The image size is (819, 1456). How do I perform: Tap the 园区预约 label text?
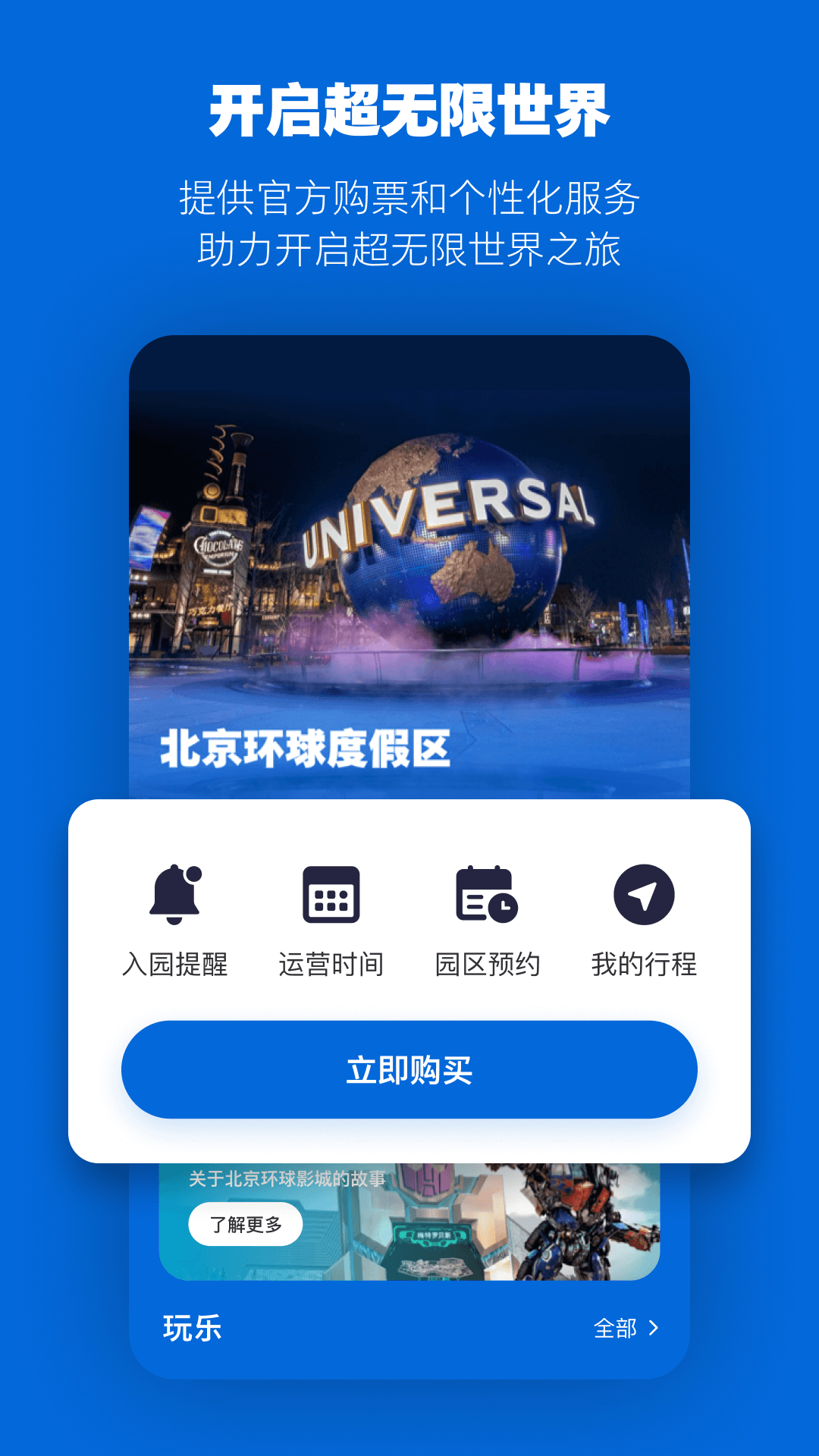point(486,965)
